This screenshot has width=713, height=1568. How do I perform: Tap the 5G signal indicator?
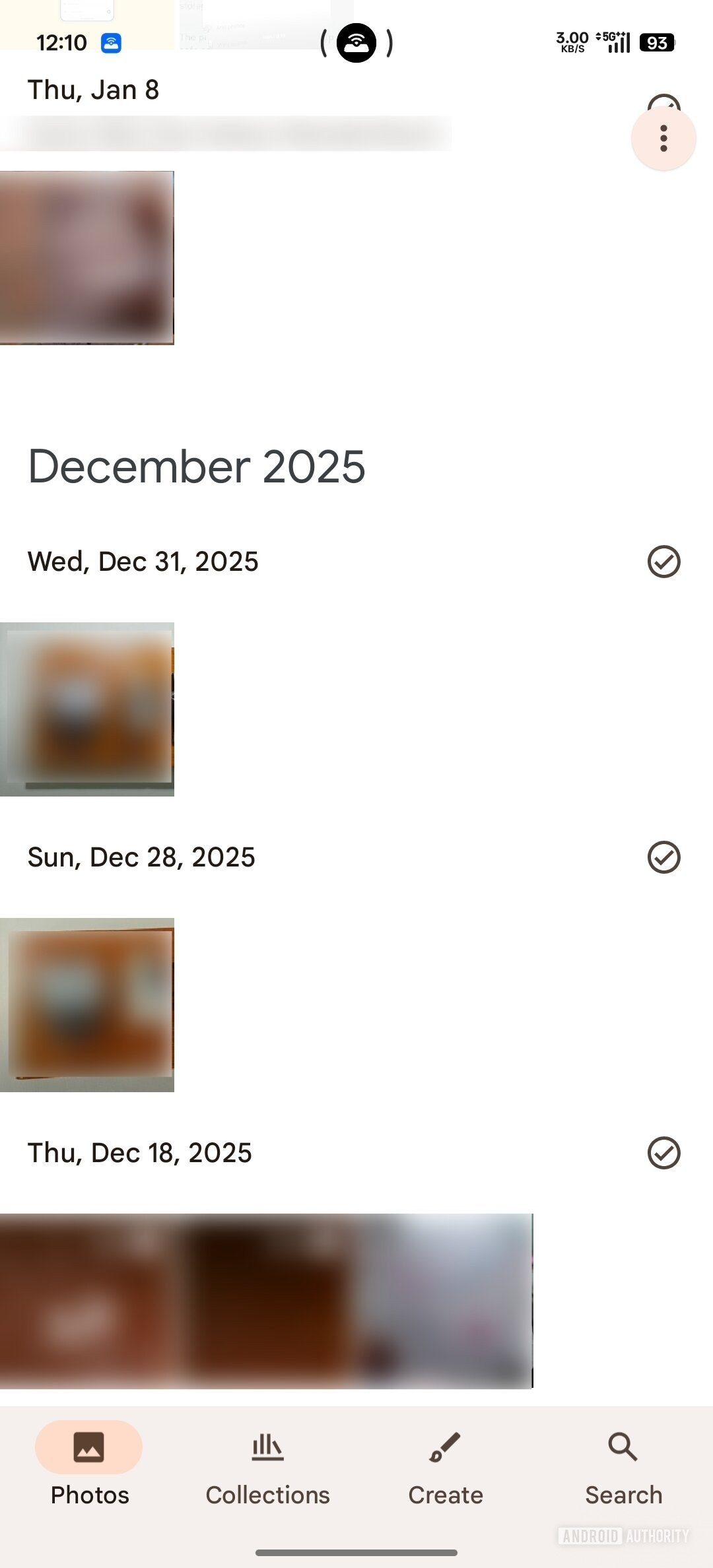coord(615,42)
